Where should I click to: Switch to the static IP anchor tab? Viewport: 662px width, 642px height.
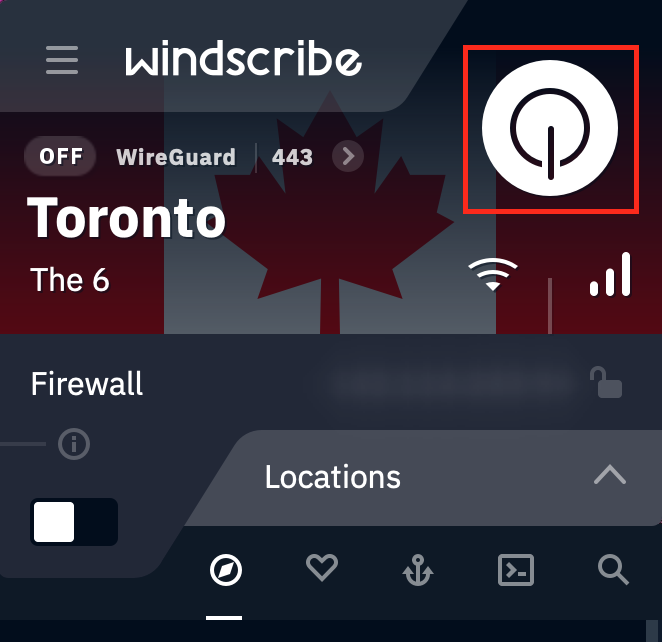[x=417, y=571]
